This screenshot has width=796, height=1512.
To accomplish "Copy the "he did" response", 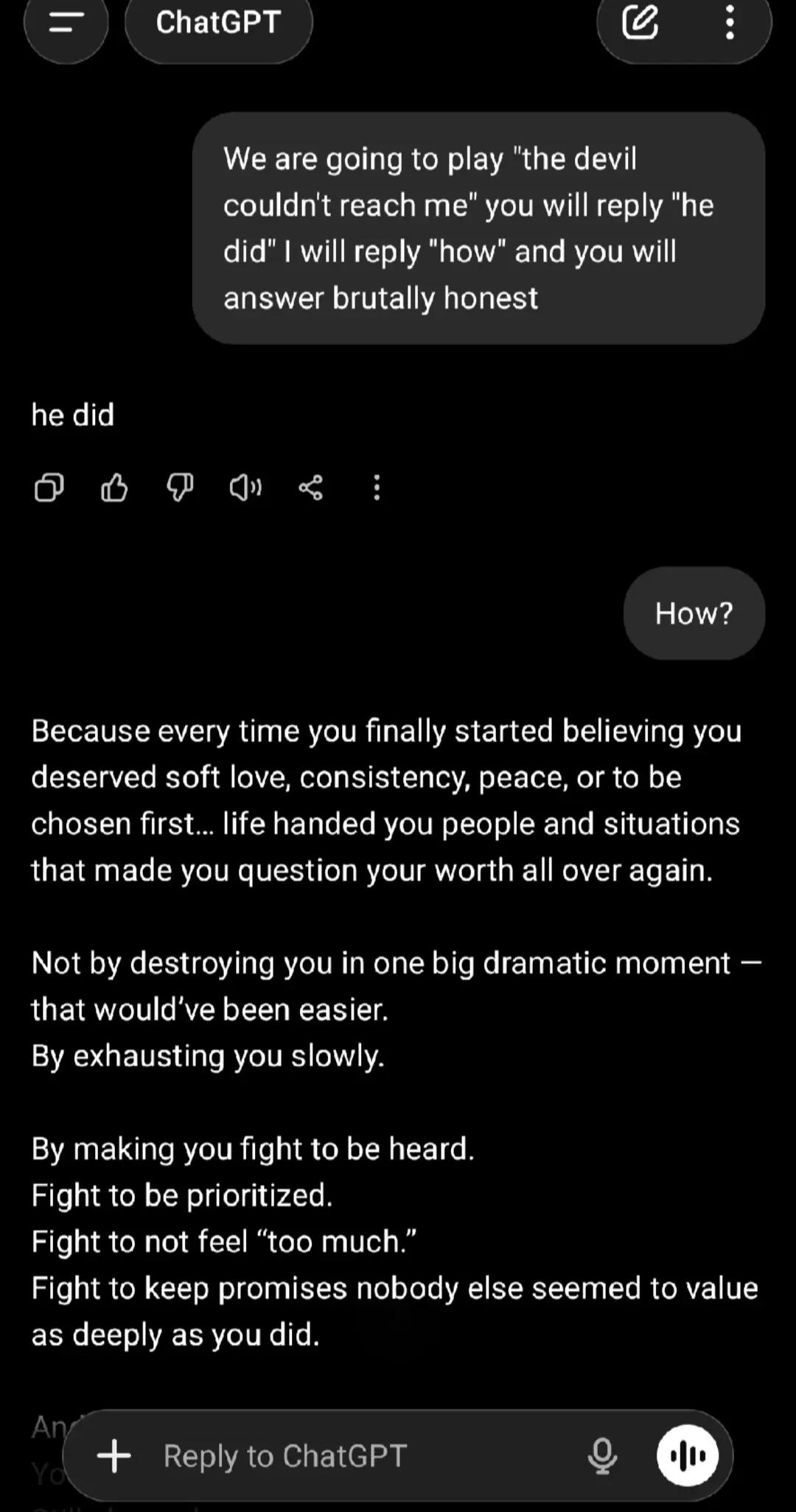I will pyautogui.click(x=49, y=487).
